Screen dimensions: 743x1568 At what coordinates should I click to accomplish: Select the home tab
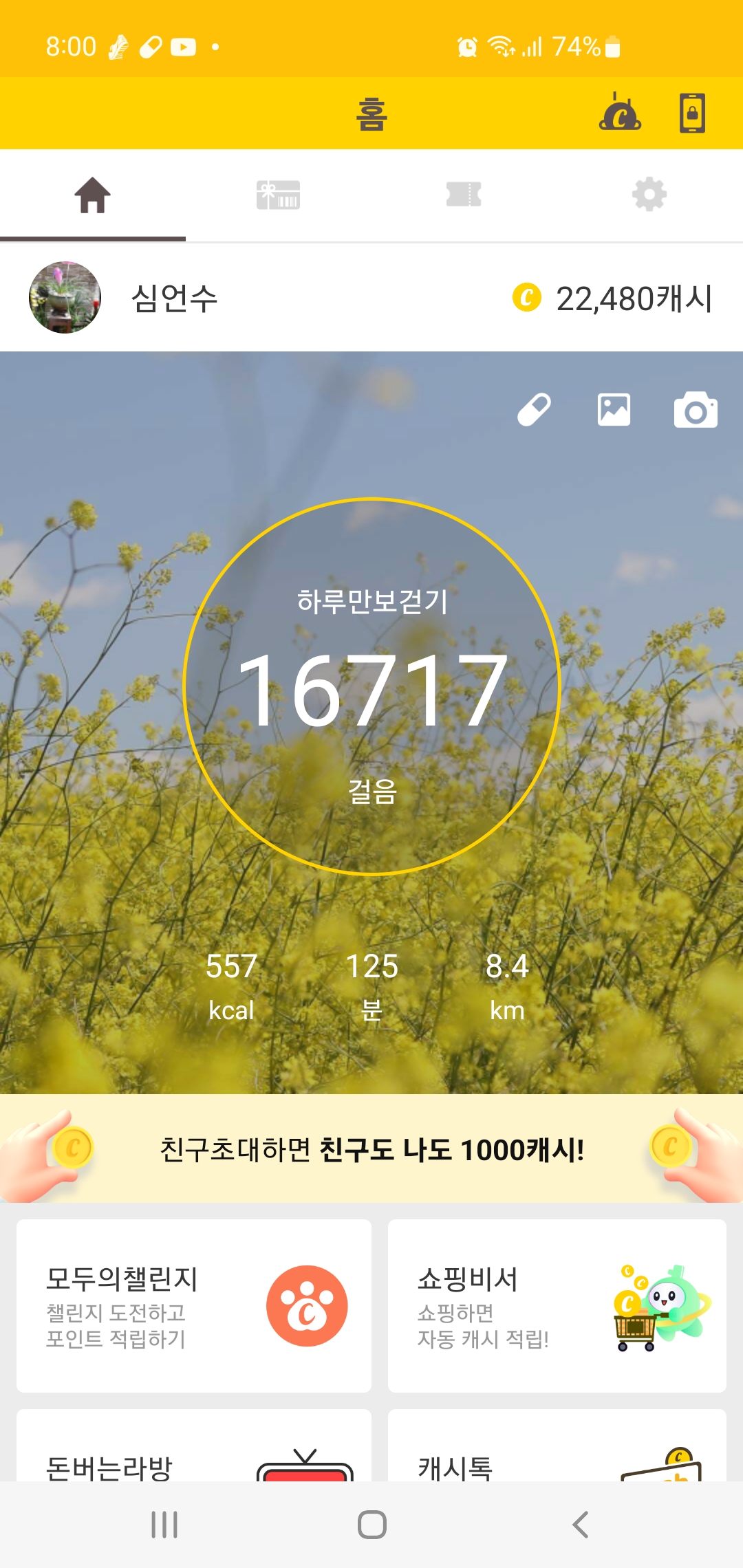click(93, 195)
